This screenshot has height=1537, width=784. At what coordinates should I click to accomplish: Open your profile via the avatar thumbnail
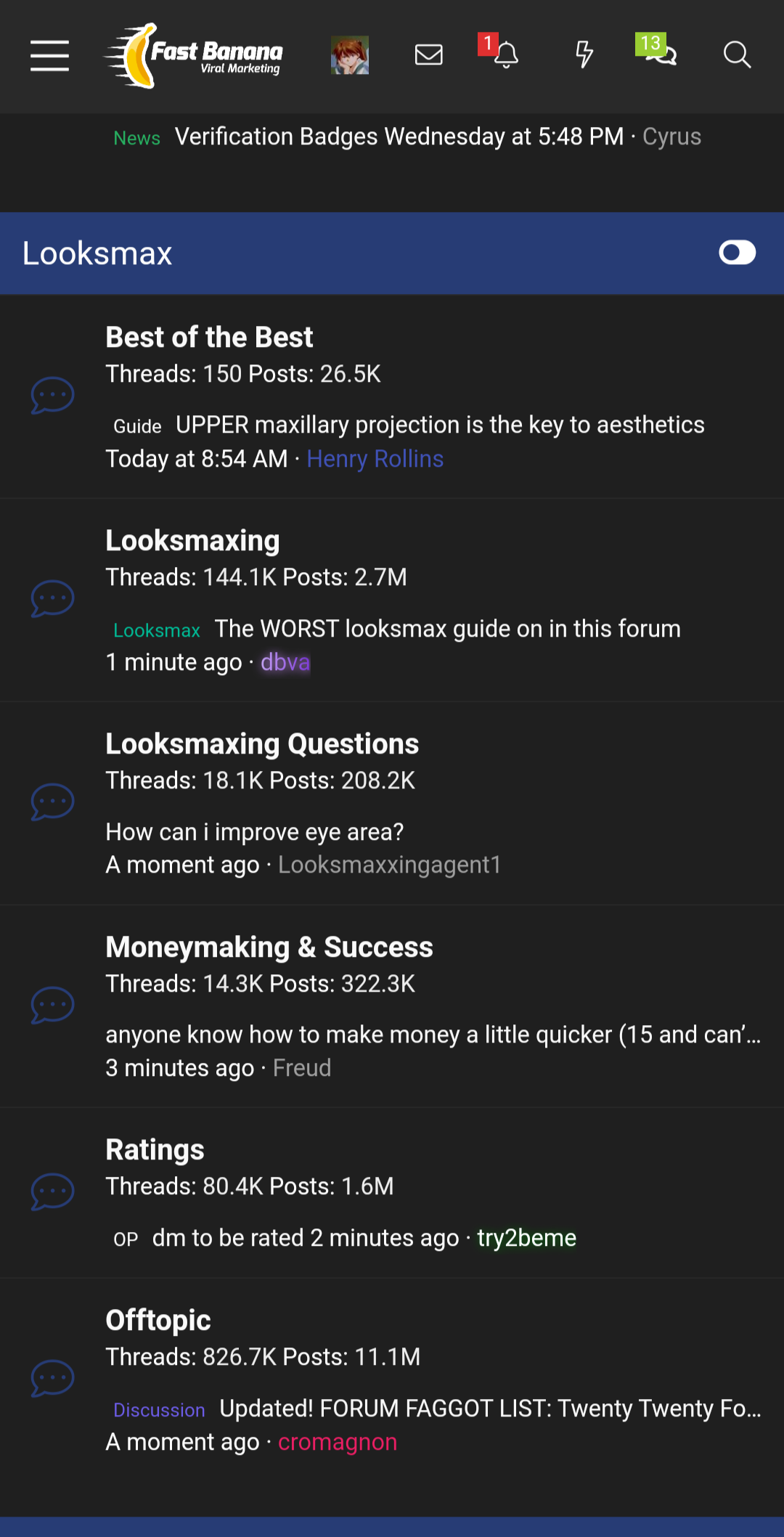click(350, 55)
